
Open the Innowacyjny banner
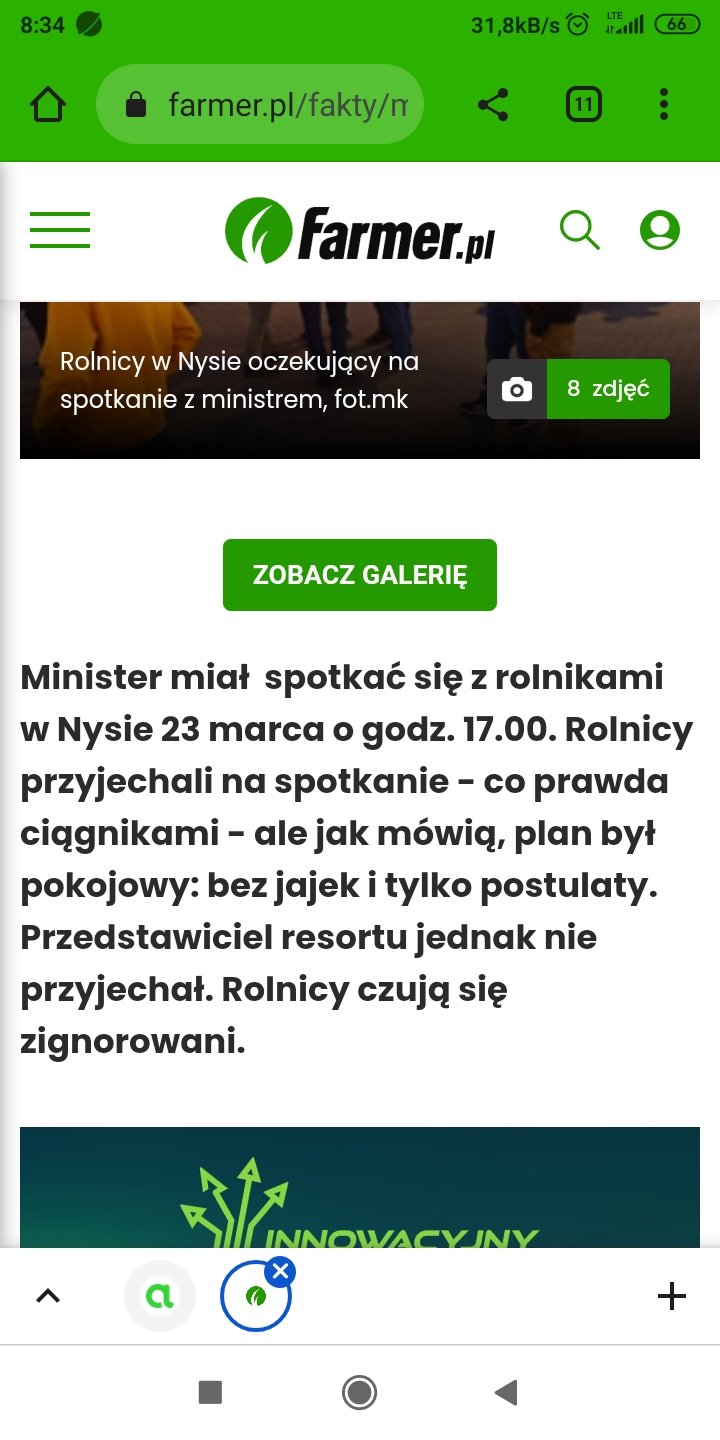[x=360, y=1190]
